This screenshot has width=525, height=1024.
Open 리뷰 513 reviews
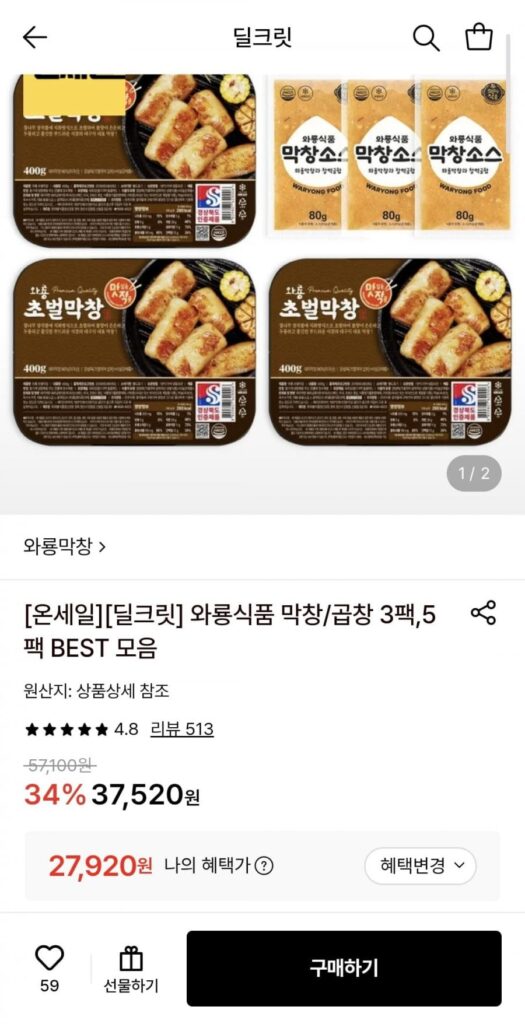(x=182, y=729)
